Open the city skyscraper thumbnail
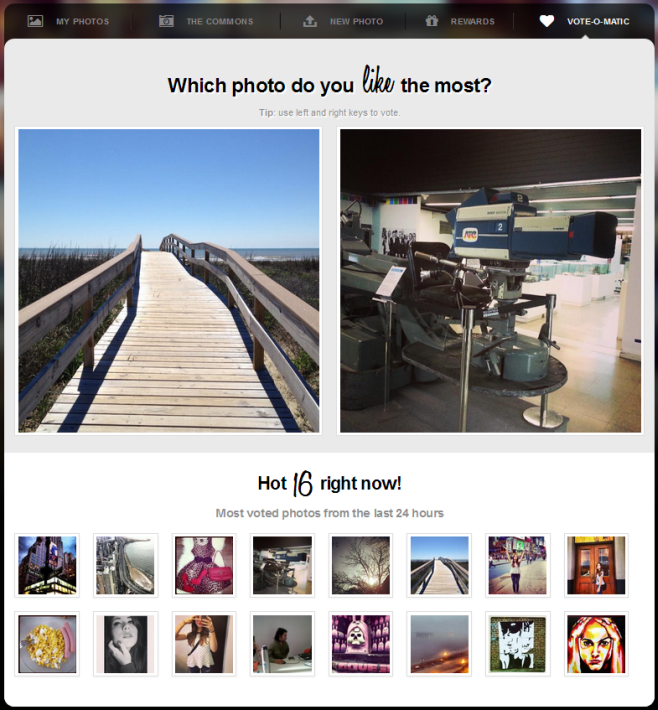The image size is (658, 710). (x=47, y=565)
